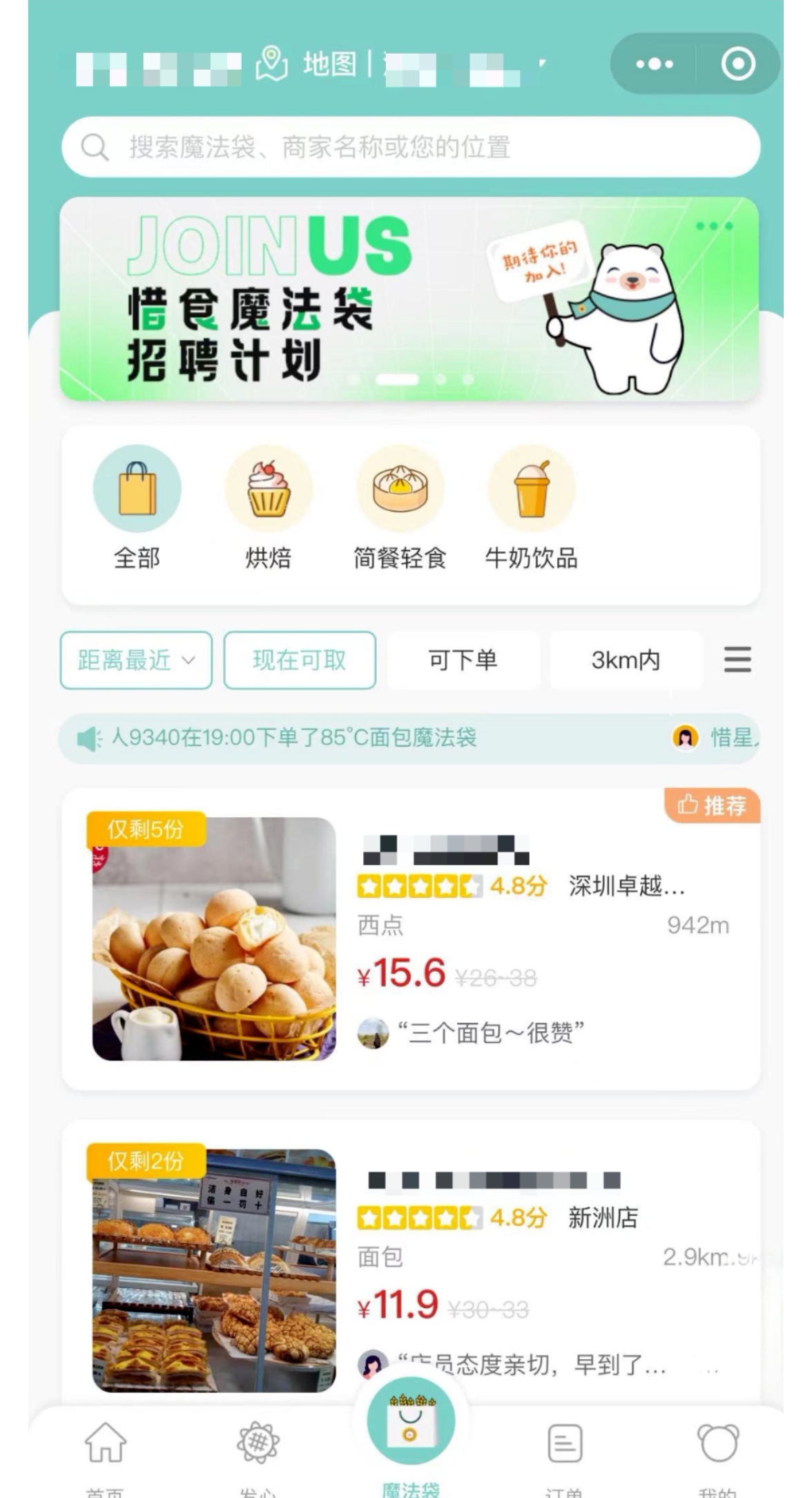The width and height of the screenshot is (812, 1498).
Task: Go to the 首页 tab
Action: coord(105,1450)
